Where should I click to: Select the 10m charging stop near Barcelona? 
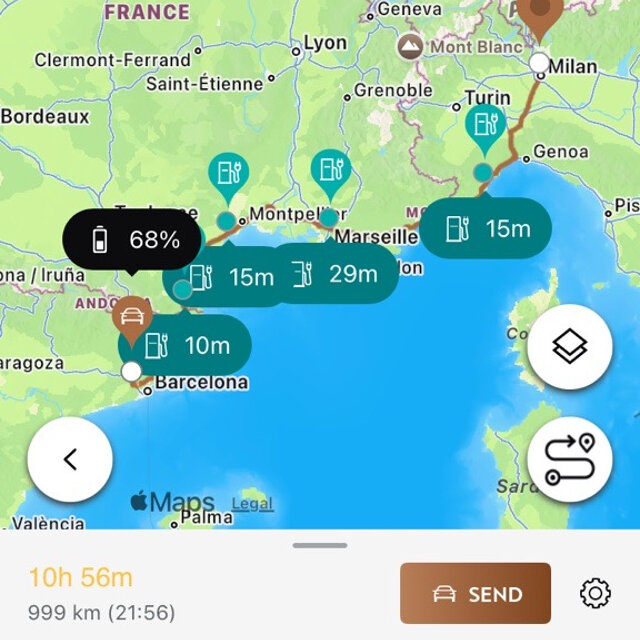[x=186, y=346]
